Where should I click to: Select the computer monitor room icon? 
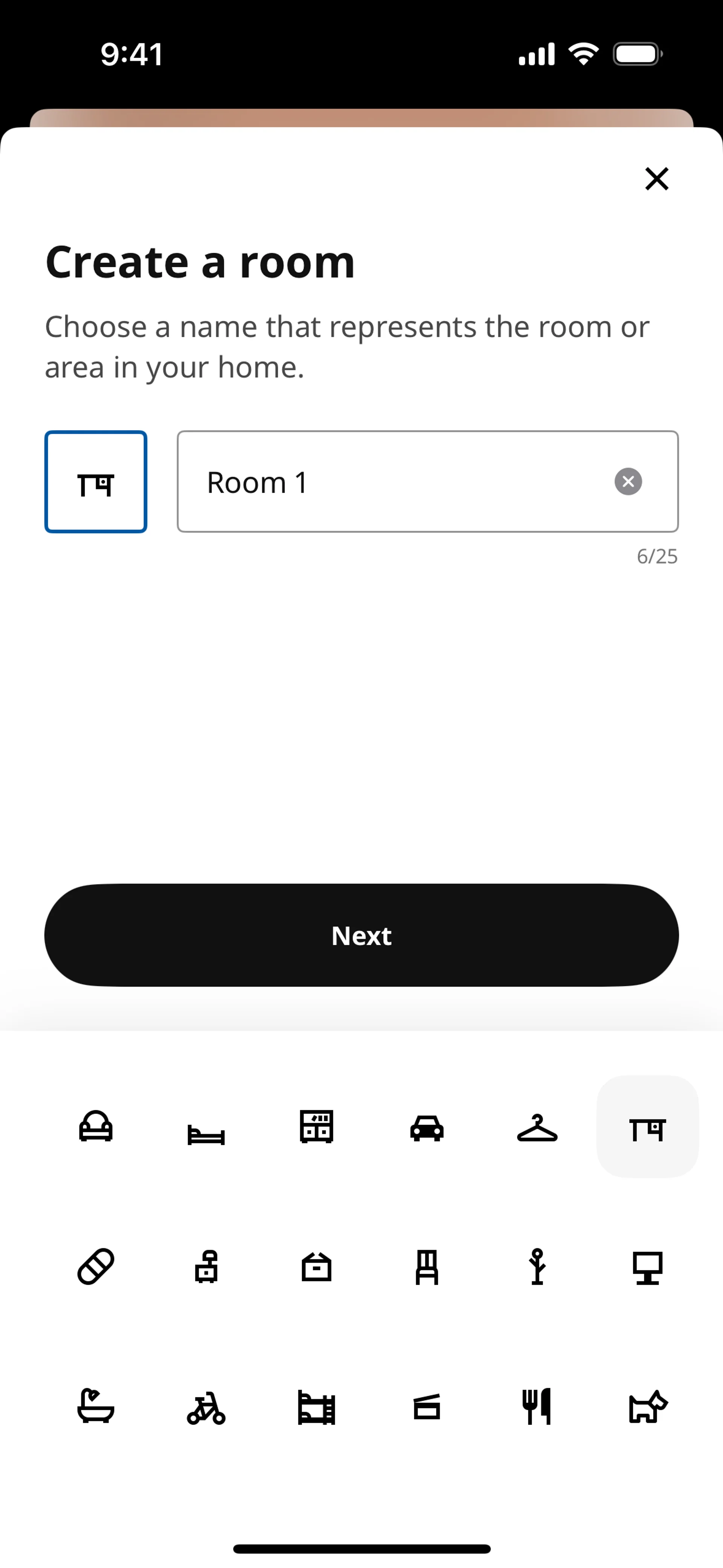(648, 1267)
